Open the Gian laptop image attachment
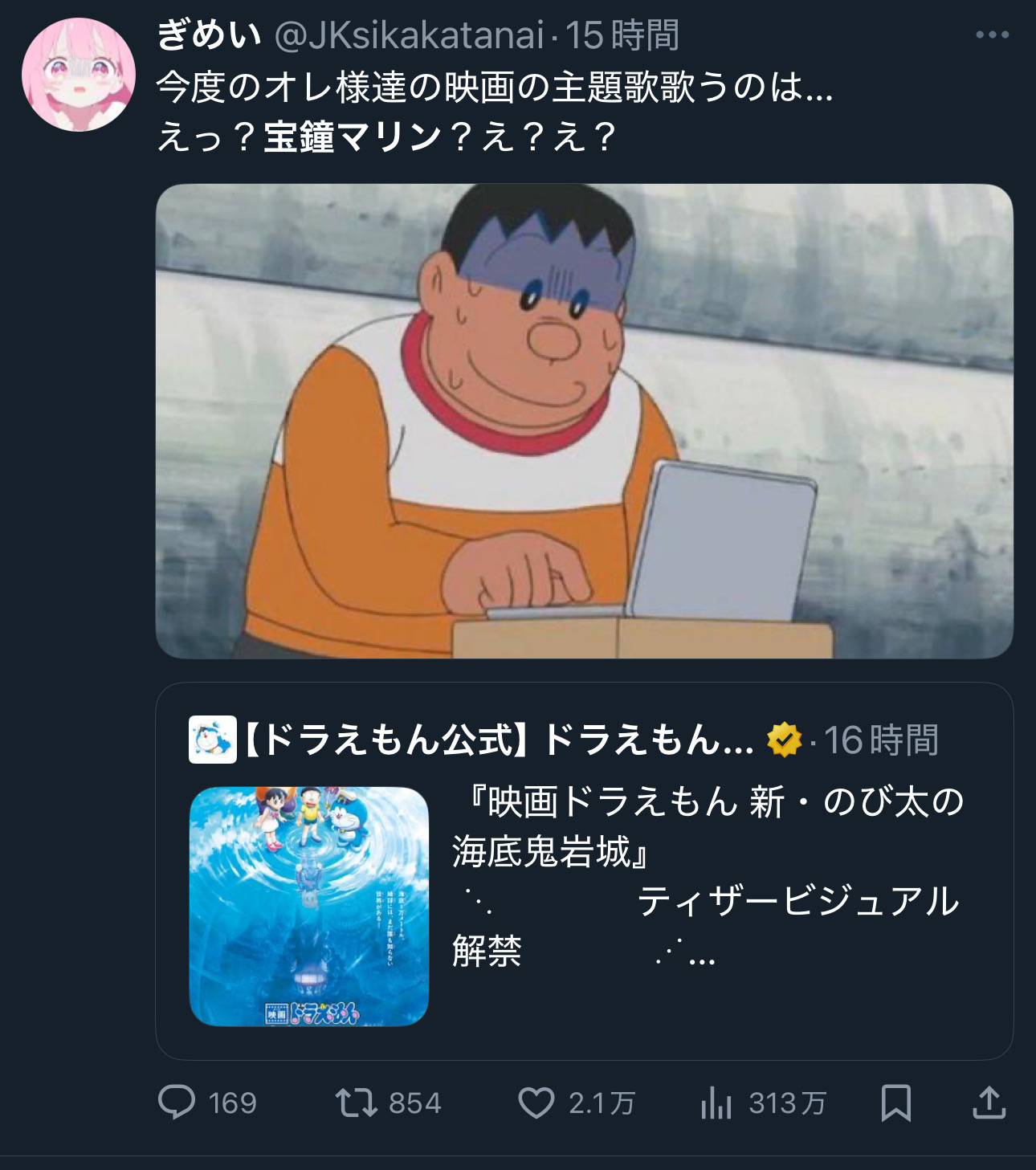The width and height of the screenshot is (1036, 1170). click(x=584, y=421)
